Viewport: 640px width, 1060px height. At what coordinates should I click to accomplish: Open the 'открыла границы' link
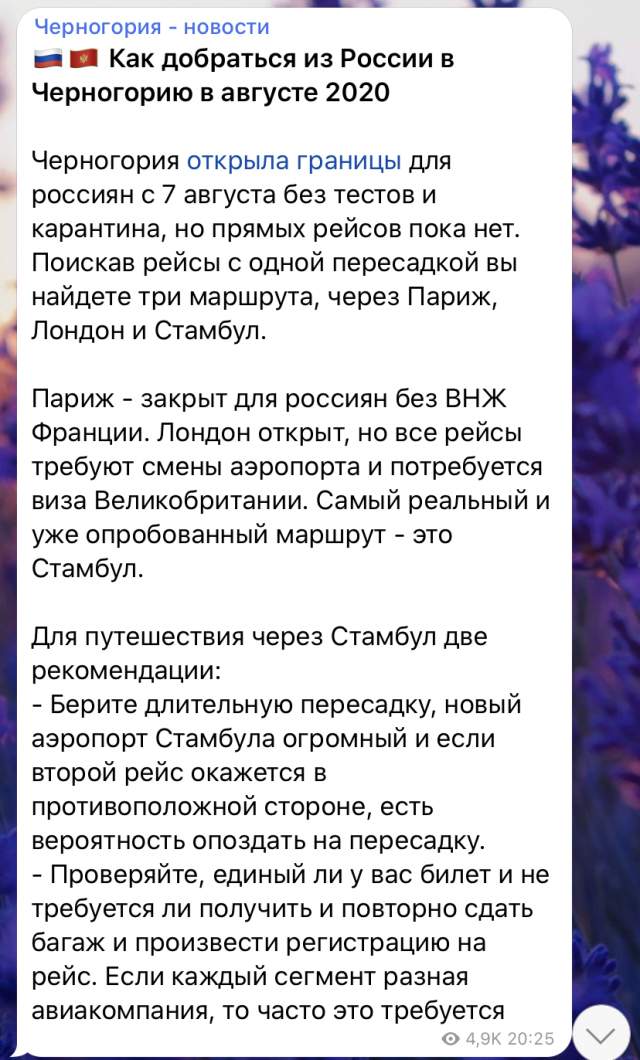[295, 160]
